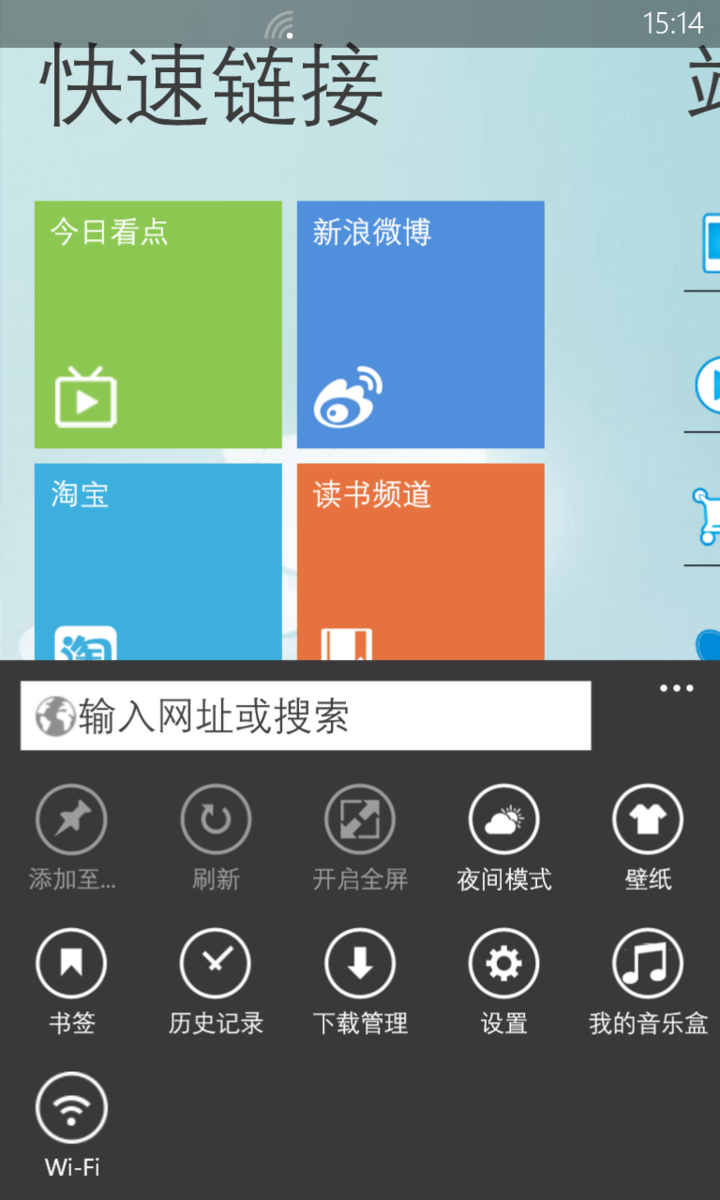Launch 我的音乐盒 music box
The height and width of the screenshot is (1200, 720).
648,964
